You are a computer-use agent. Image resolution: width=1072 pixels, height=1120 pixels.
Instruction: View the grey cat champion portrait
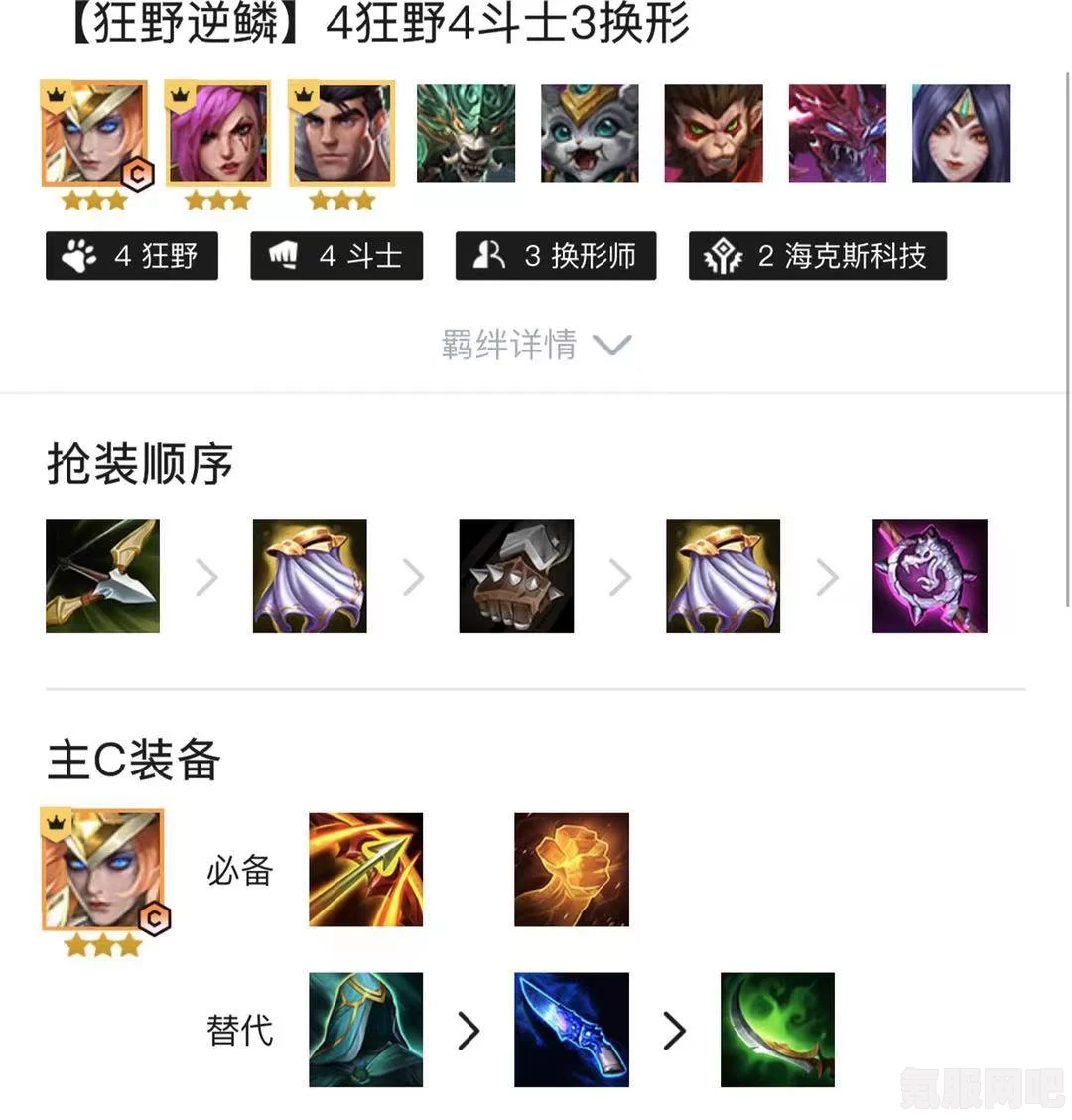(590, 134)
